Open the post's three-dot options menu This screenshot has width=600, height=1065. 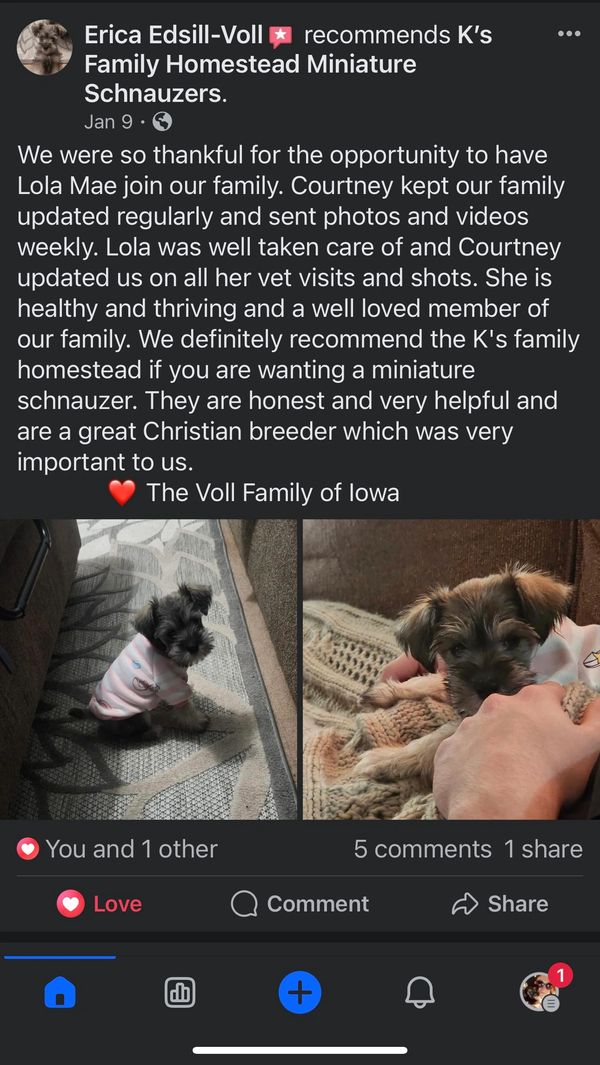tap(568, 34)
